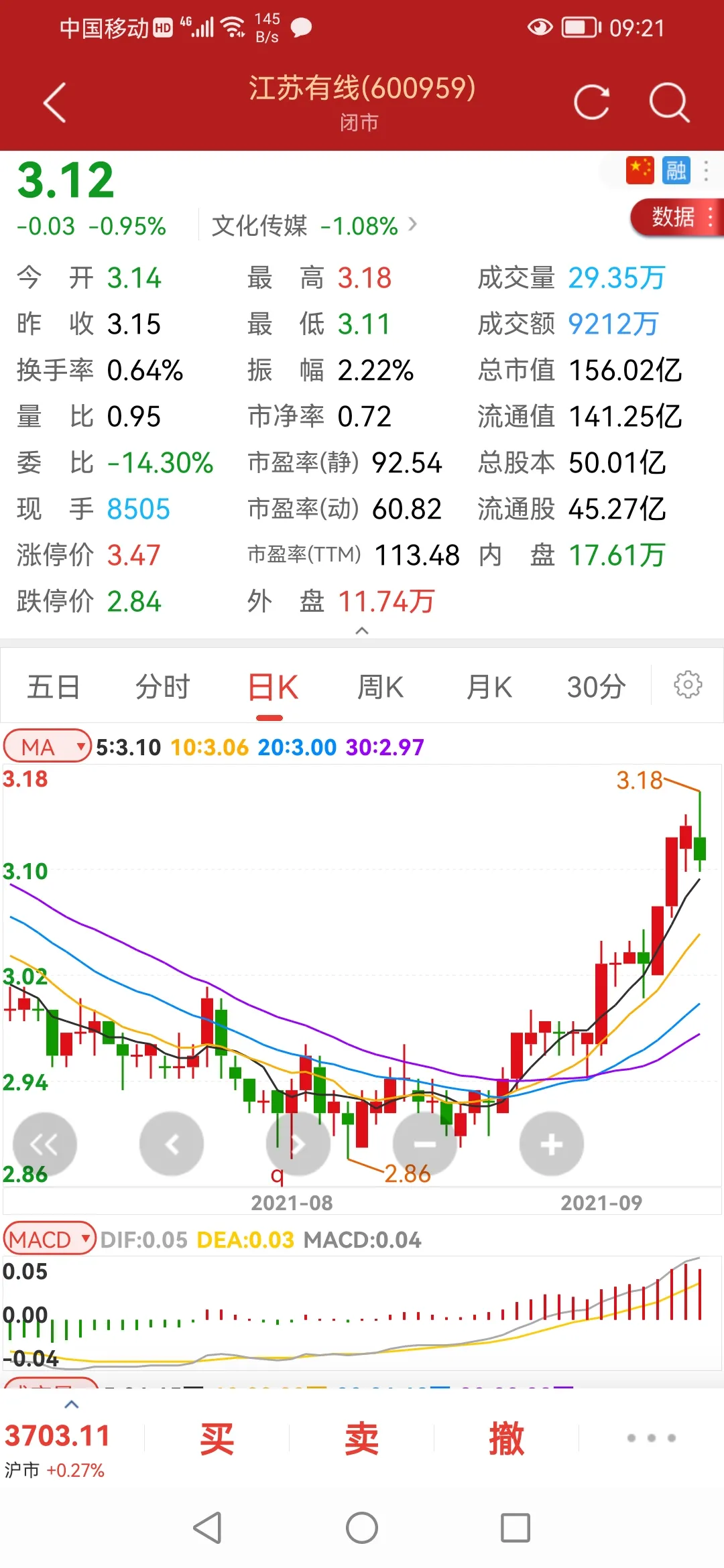The image size is (724, 1568).
Task: Open the 文化传媒 sector link
Action: (314, 226)
